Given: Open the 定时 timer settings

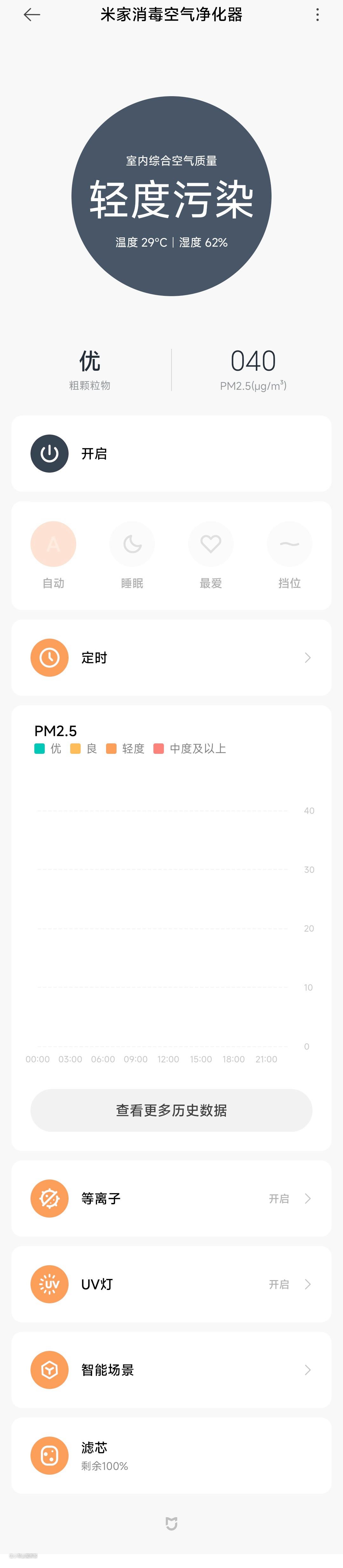Looking at the screenshot, I should coord(171,658).
